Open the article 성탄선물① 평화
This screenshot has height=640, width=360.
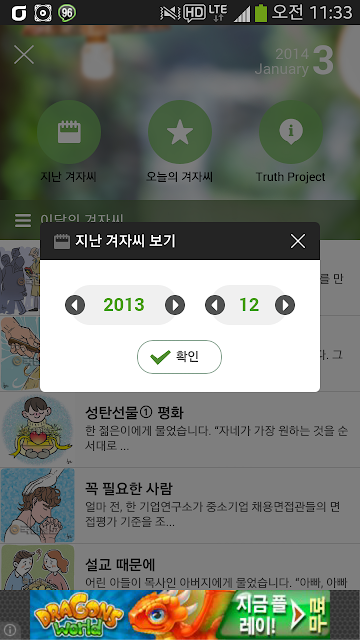click(180, 430)
